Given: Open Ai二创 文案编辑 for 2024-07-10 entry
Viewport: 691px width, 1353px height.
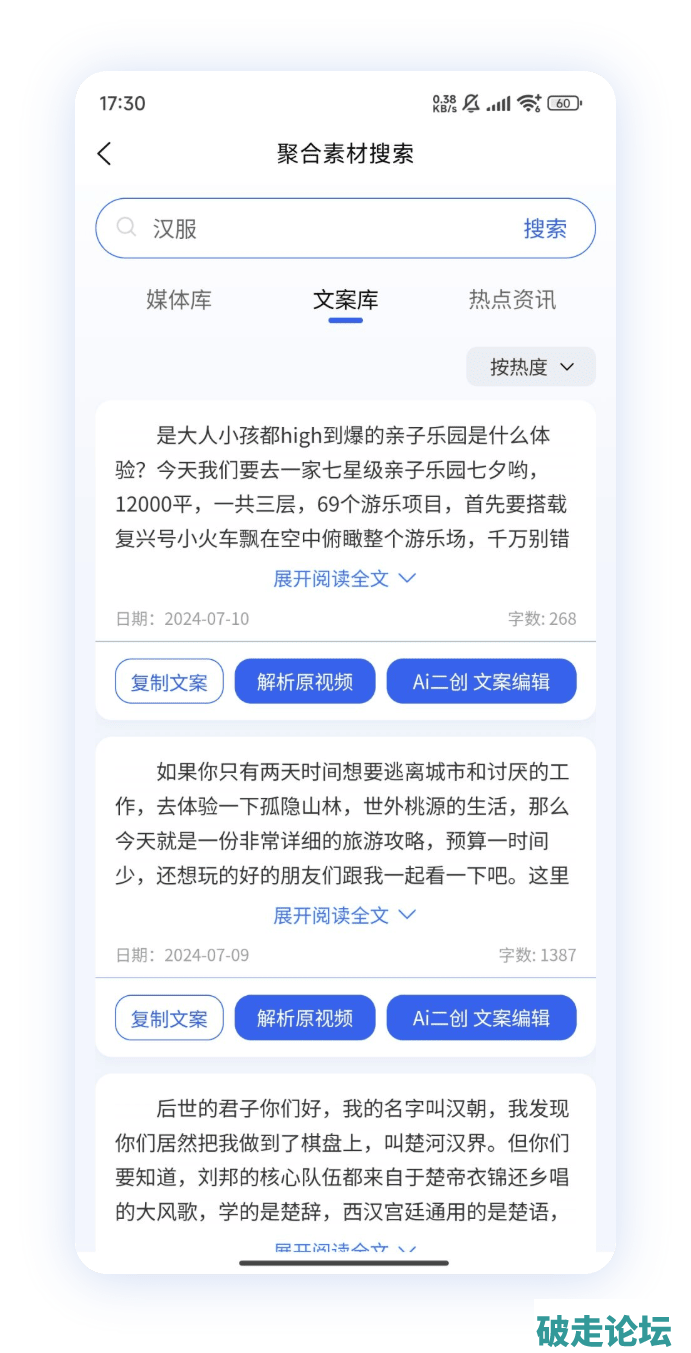Looking at the screenshot, I should [x=481, y=682].
